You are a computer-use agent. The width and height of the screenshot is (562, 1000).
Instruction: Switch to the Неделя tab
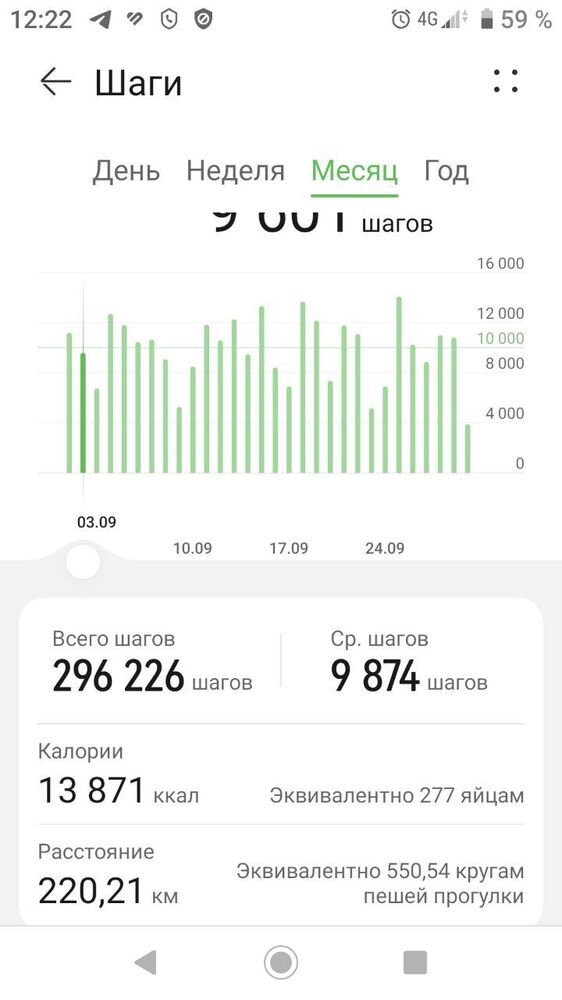pyautogui.click(x=235, y=171)
